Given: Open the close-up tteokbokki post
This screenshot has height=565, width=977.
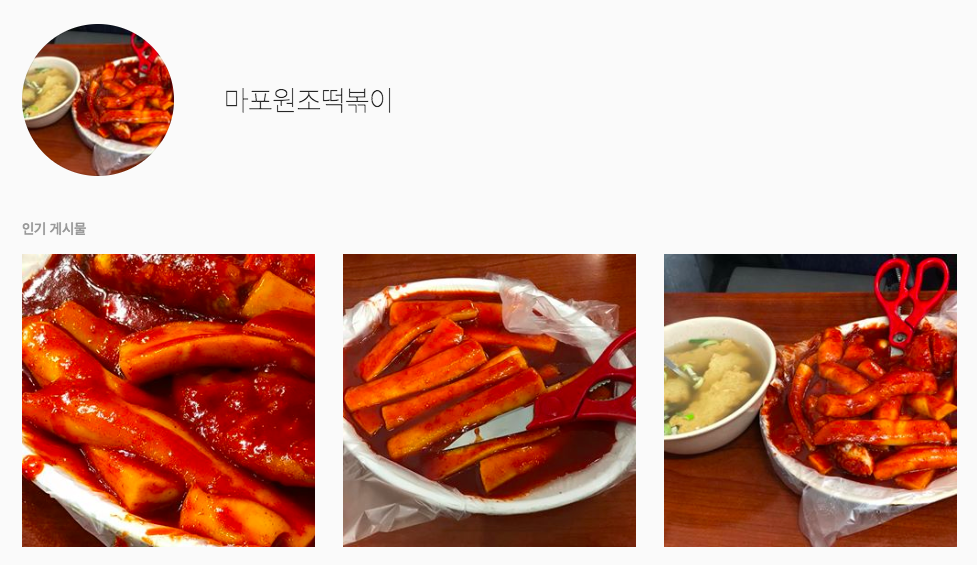Looking at the screenshot, I should click(168, 400).
